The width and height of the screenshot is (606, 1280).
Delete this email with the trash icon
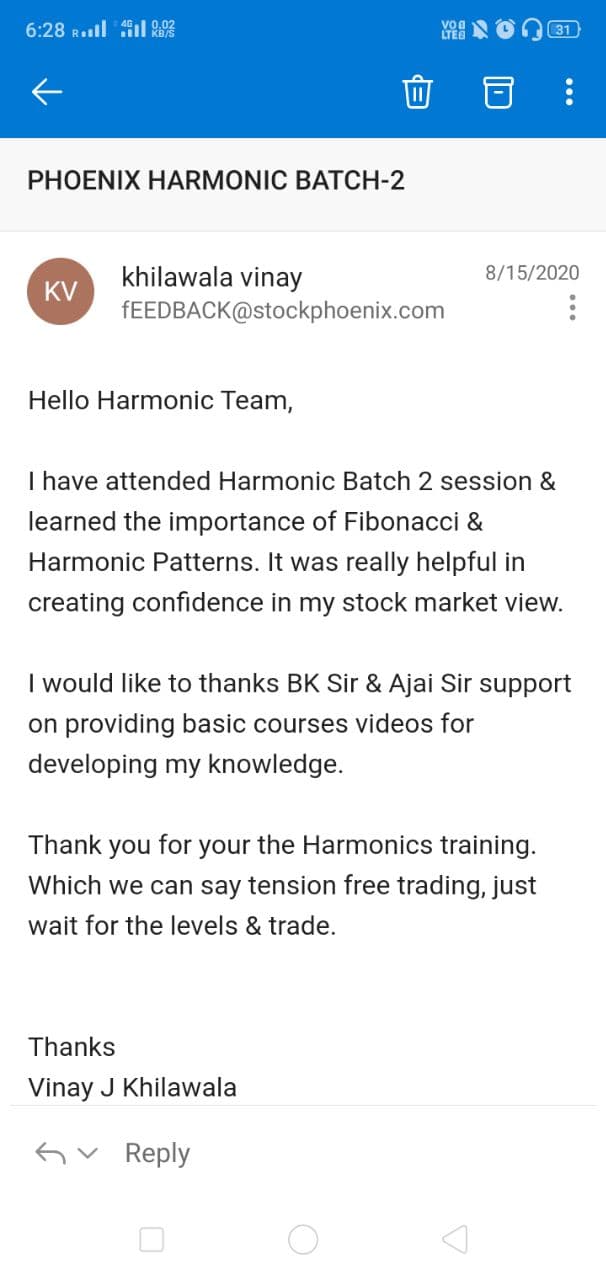[x=417, y=93]
